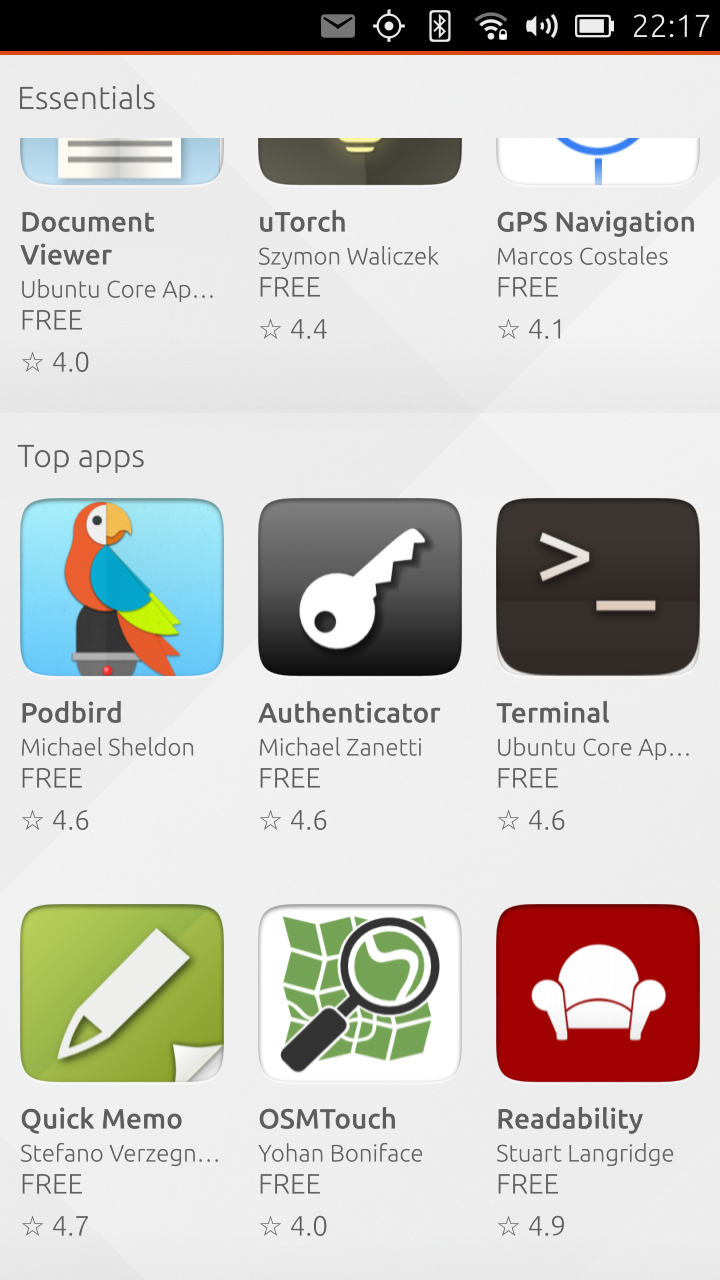Open the Terminal app listing
The image size is (720, 1280).
[x=598, y=667]
